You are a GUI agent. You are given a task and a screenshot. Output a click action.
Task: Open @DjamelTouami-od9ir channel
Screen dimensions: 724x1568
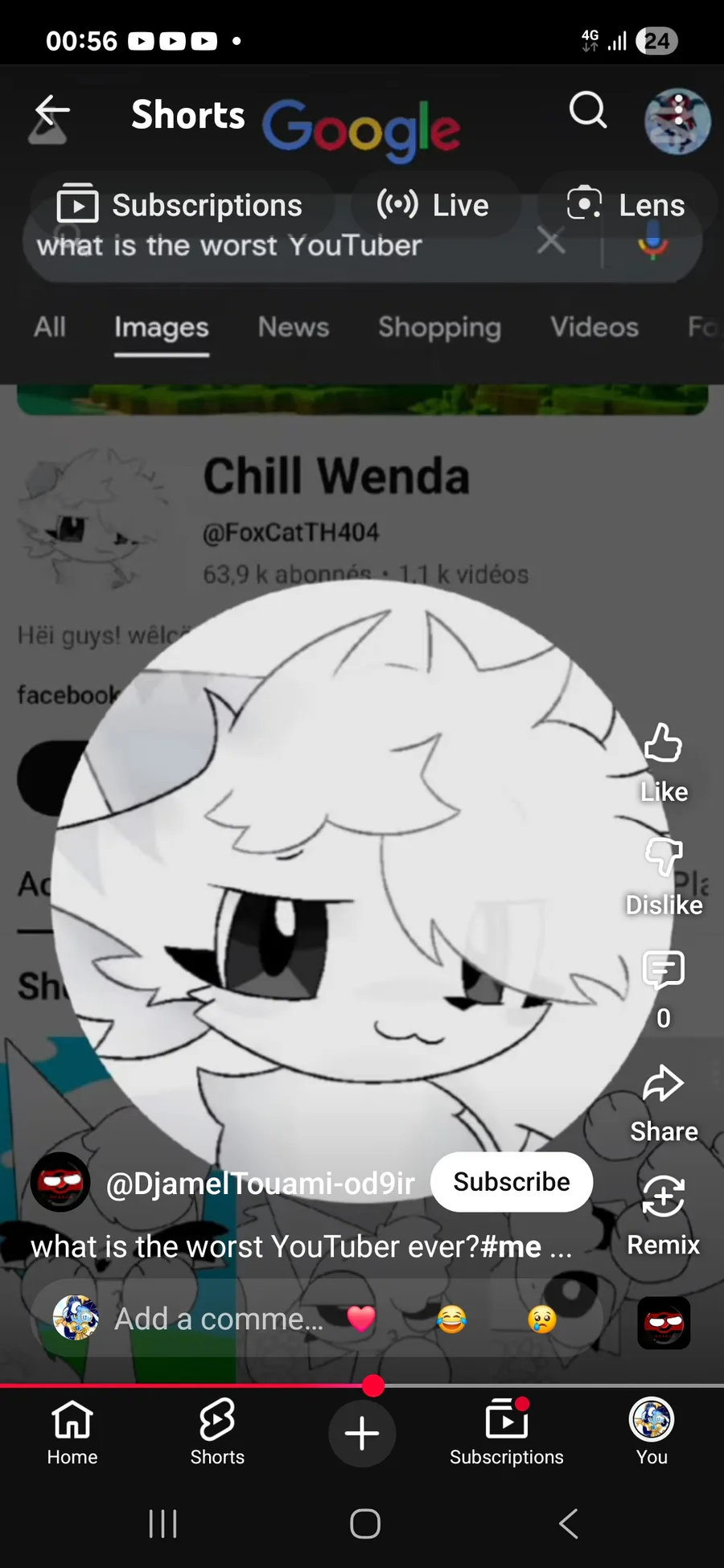(x=260, y=1184)
